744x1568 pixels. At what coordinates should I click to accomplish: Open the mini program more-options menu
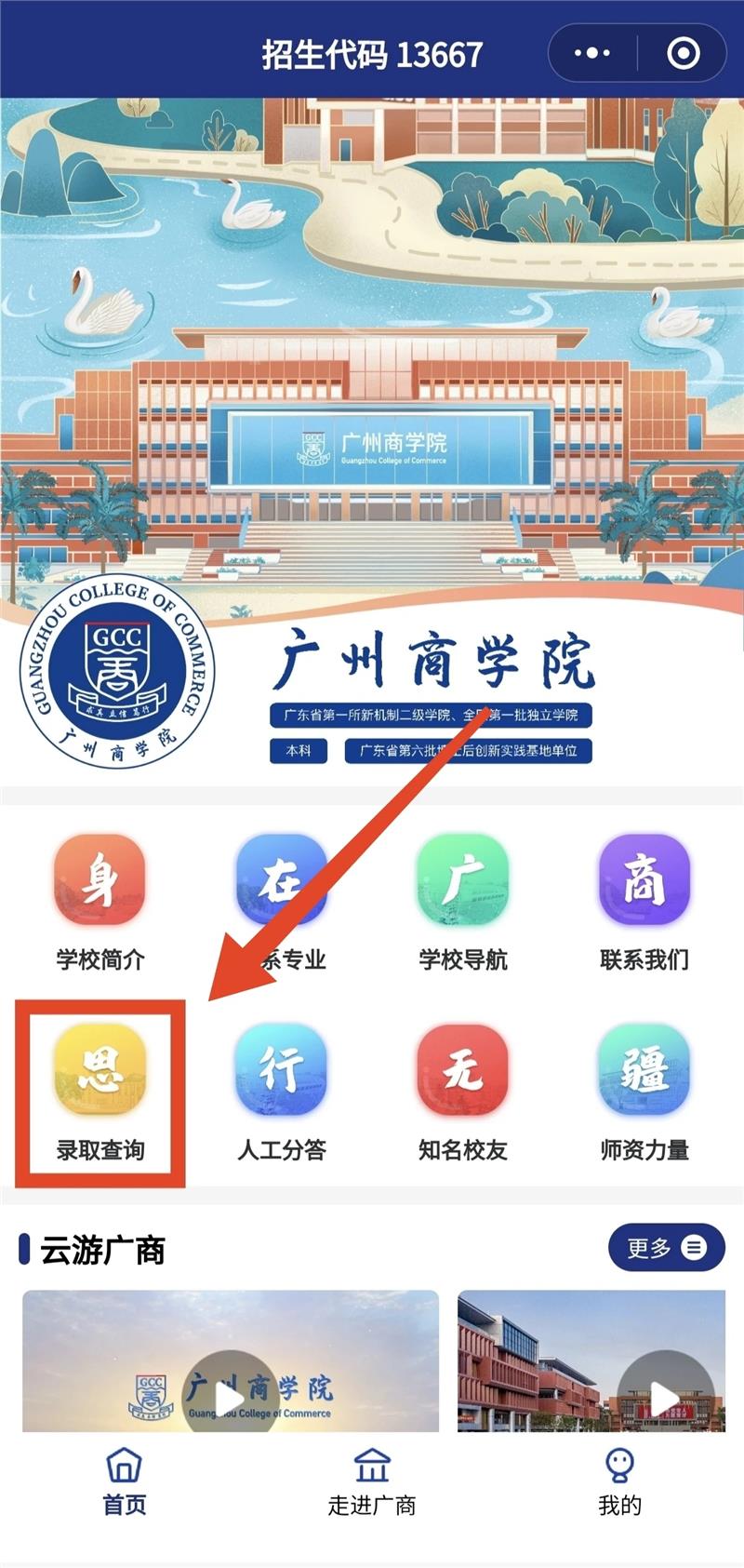(x=592, y=54)
